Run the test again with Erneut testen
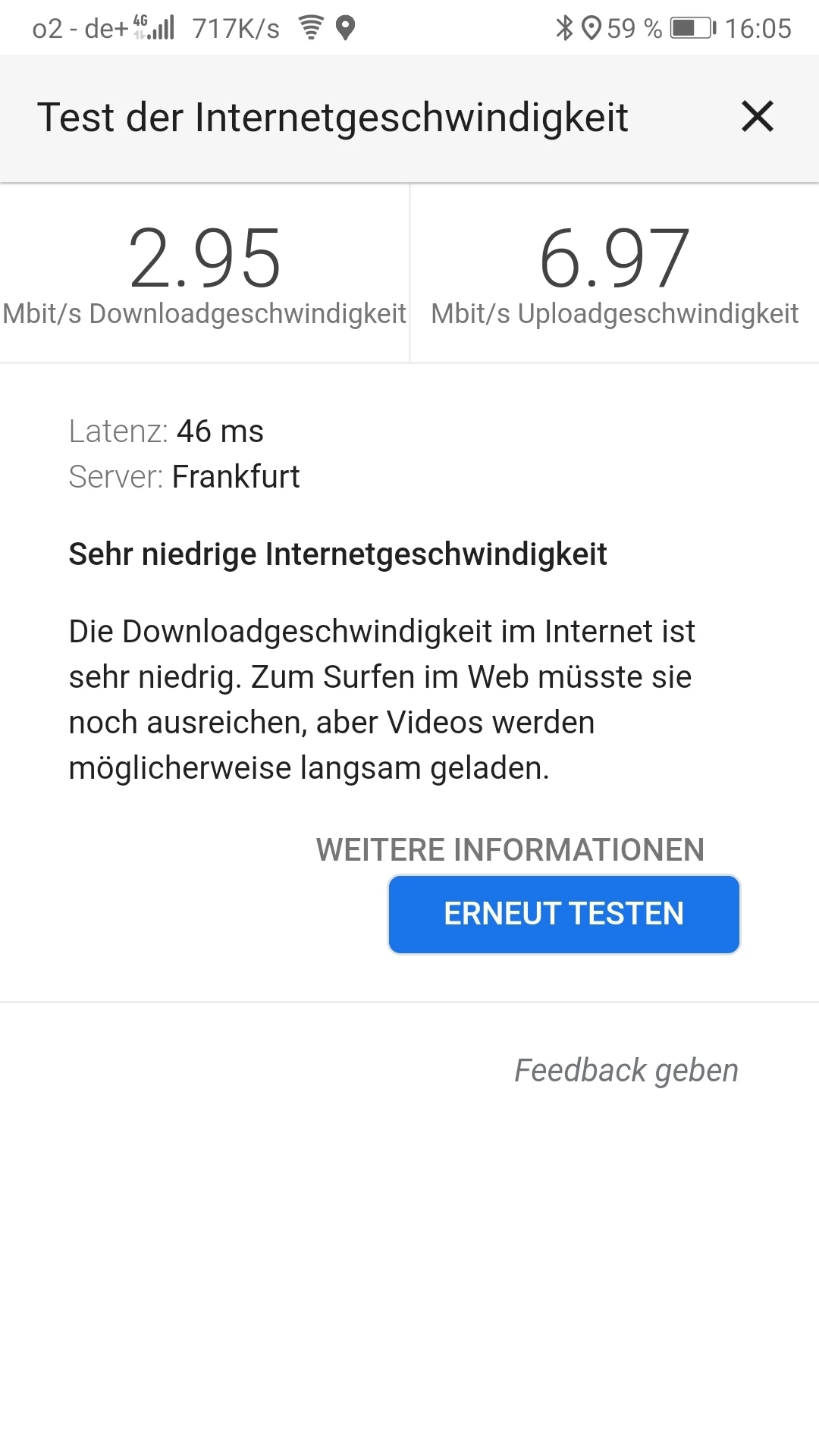Viewport: 819px width, 1456px height. click(x=563, y=914)
